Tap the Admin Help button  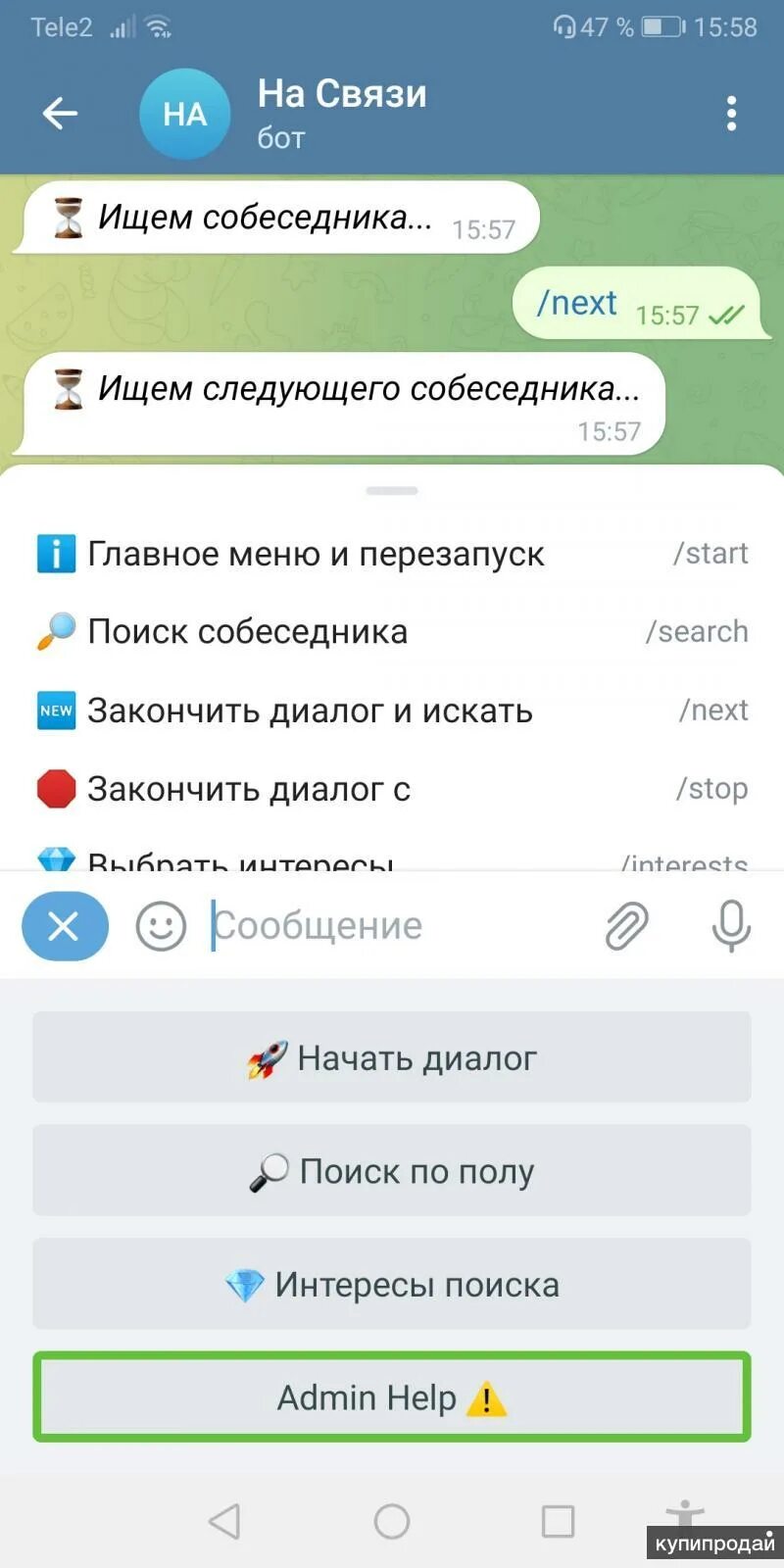click(x=392, y=1397)
